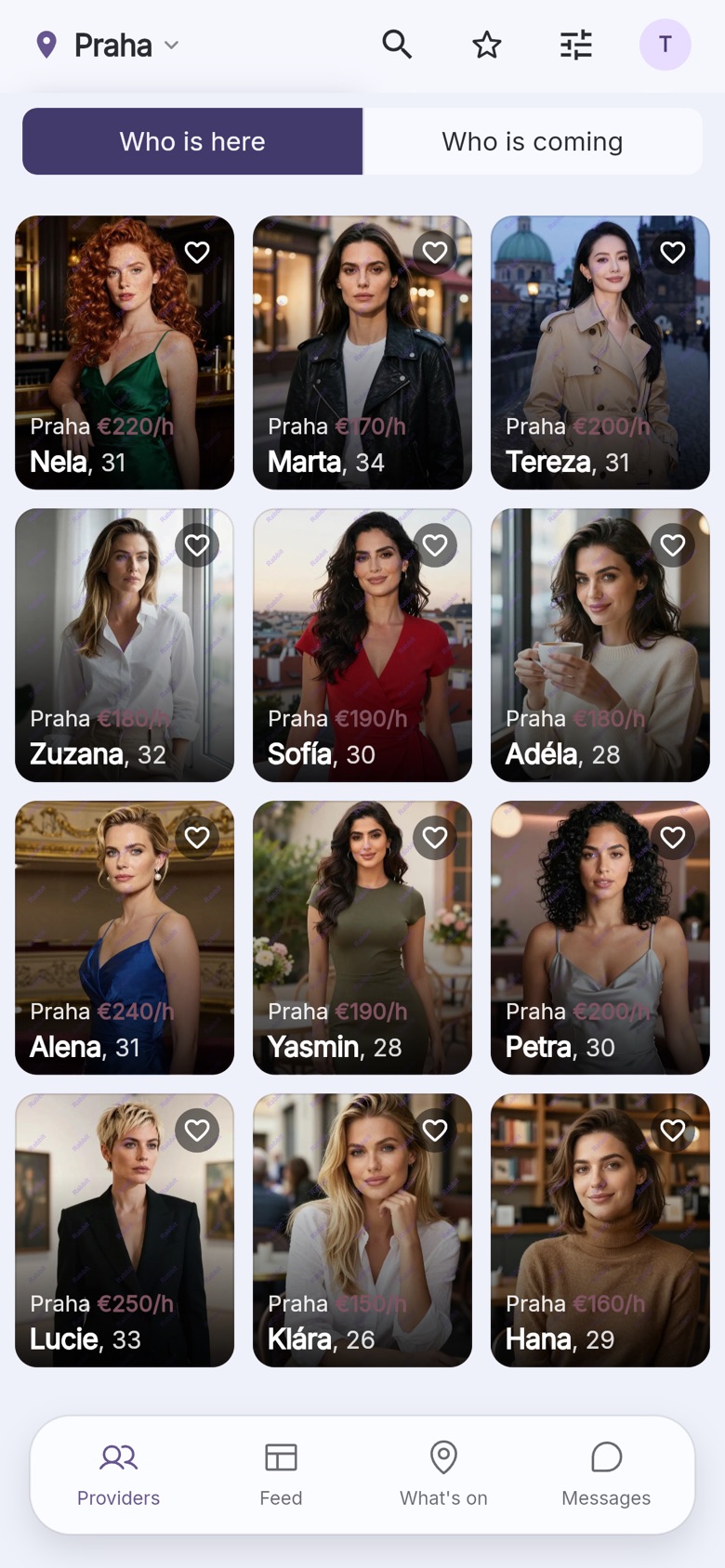Select the Who is here tab

pos(192,141)
